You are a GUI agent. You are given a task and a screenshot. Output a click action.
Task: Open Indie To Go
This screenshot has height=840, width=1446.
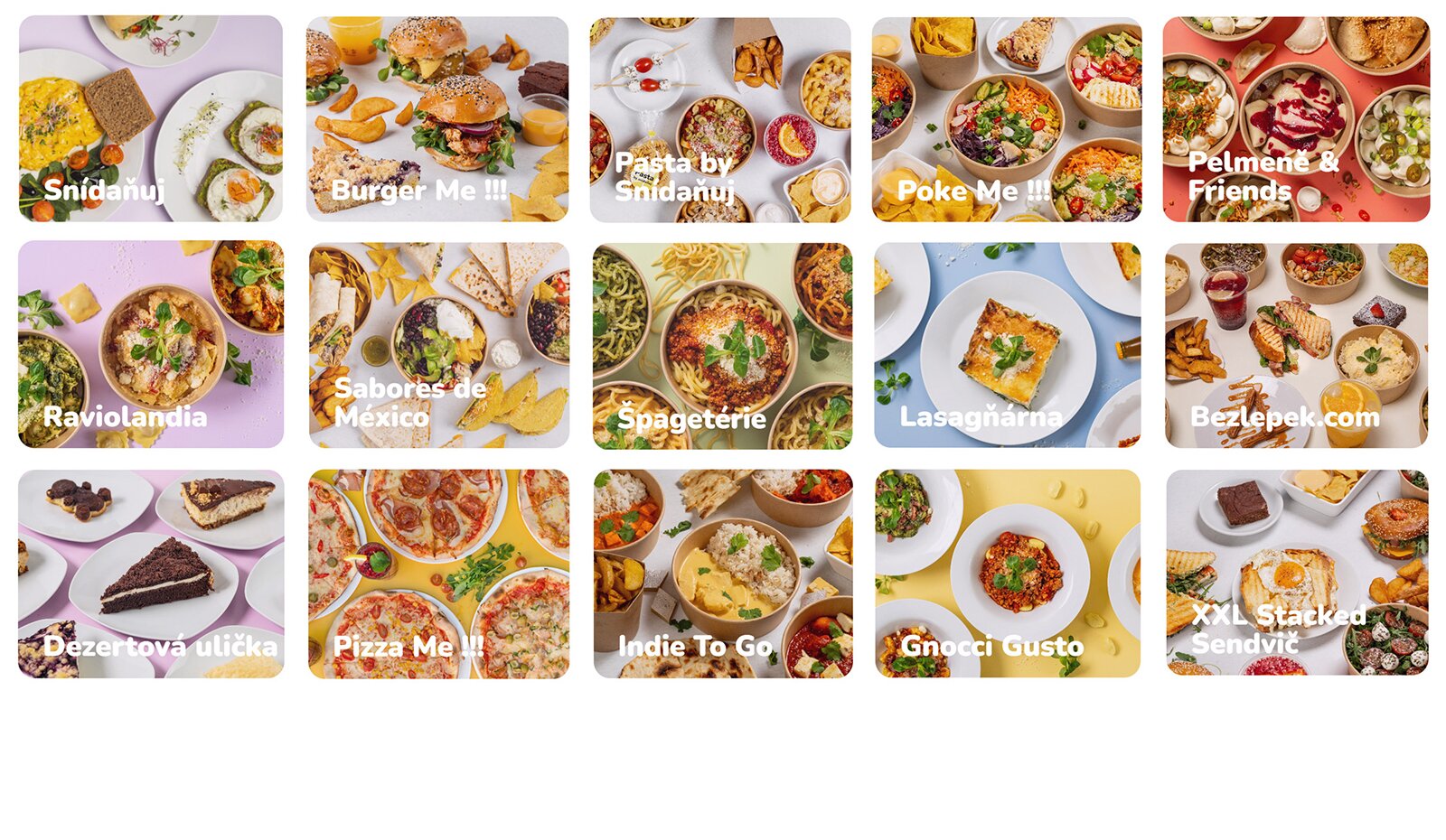[x=722, y=574]
